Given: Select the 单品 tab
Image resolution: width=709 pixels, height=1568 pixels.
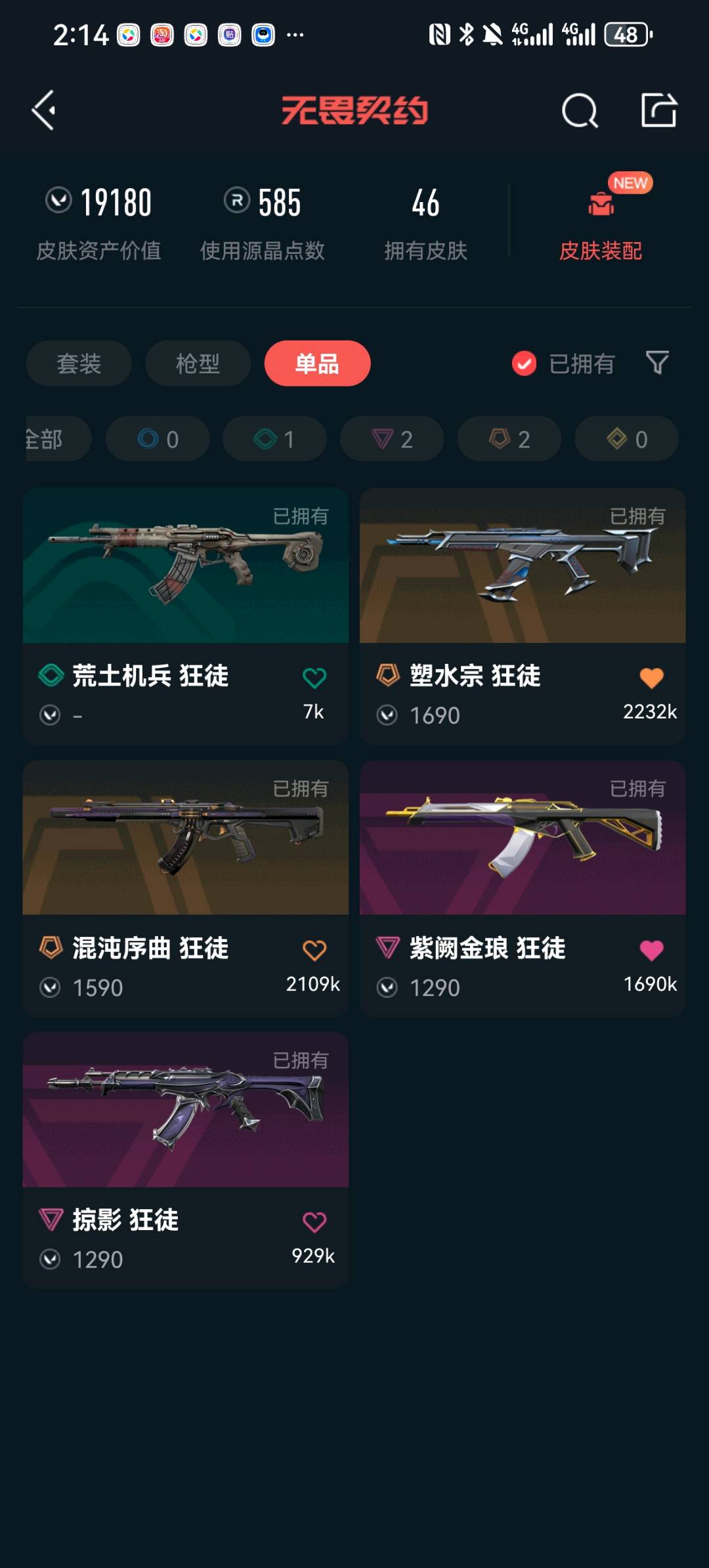Looking at the screenshot, I should [x=317, y=363].
